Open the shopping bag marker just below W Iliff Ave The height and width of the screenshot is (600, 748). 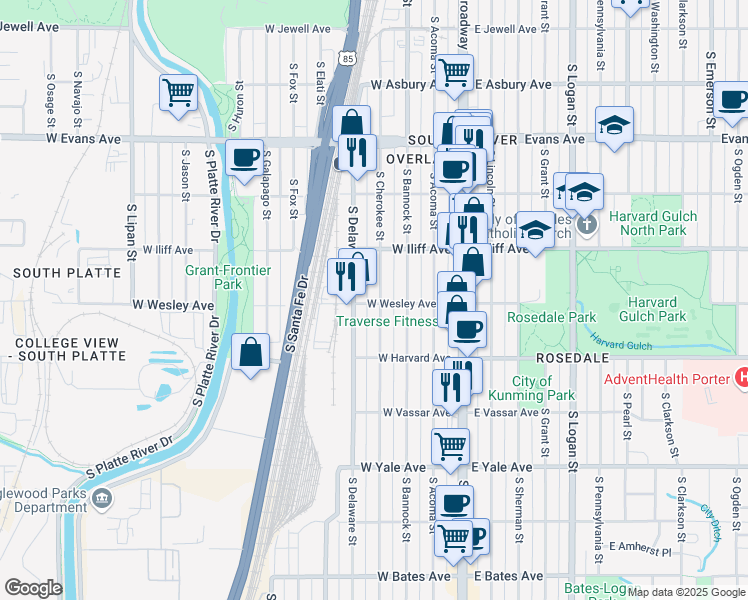[x=473, y=261]
